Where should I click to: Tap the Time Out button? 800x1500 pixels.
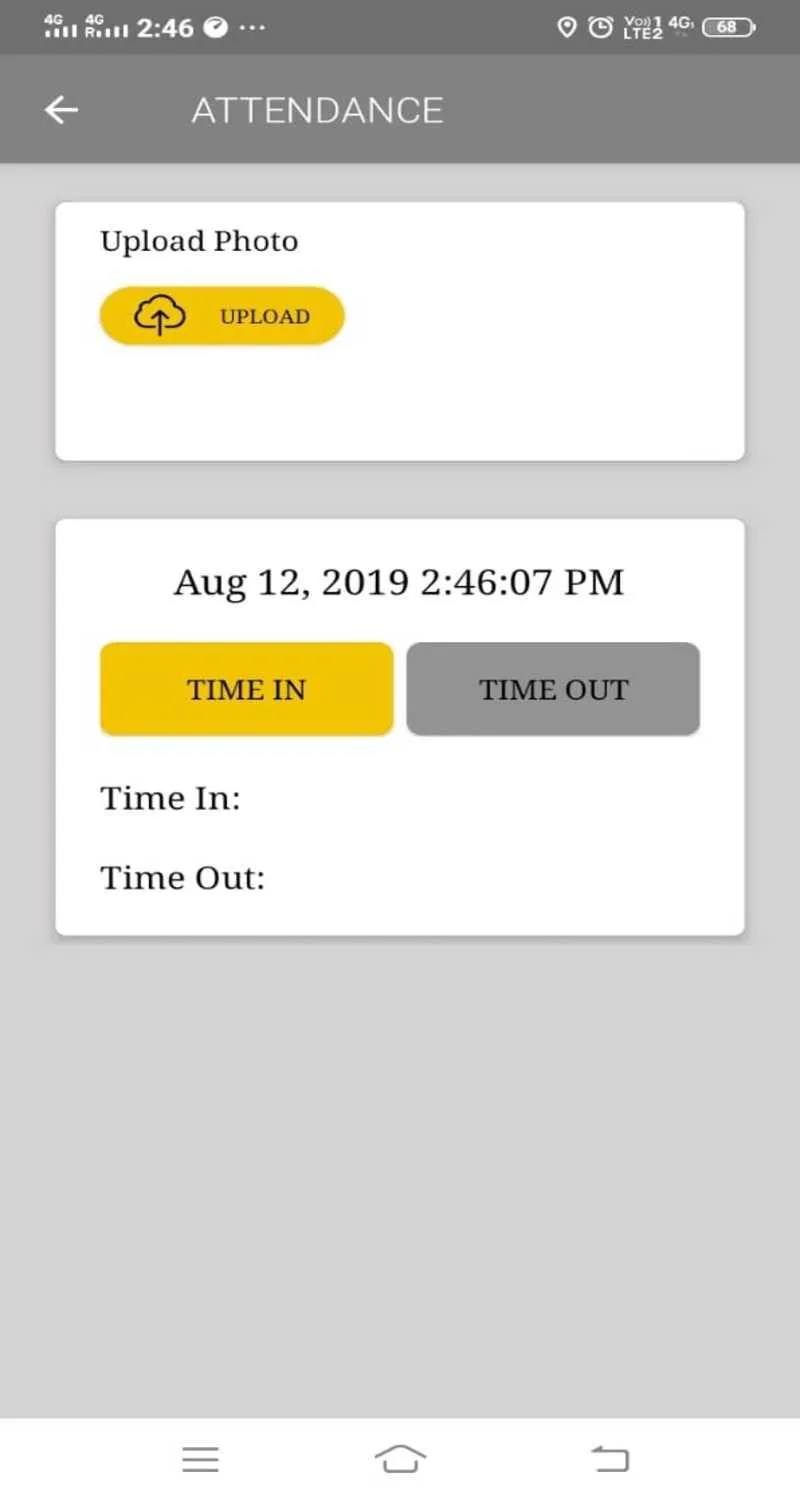(553, 689)
